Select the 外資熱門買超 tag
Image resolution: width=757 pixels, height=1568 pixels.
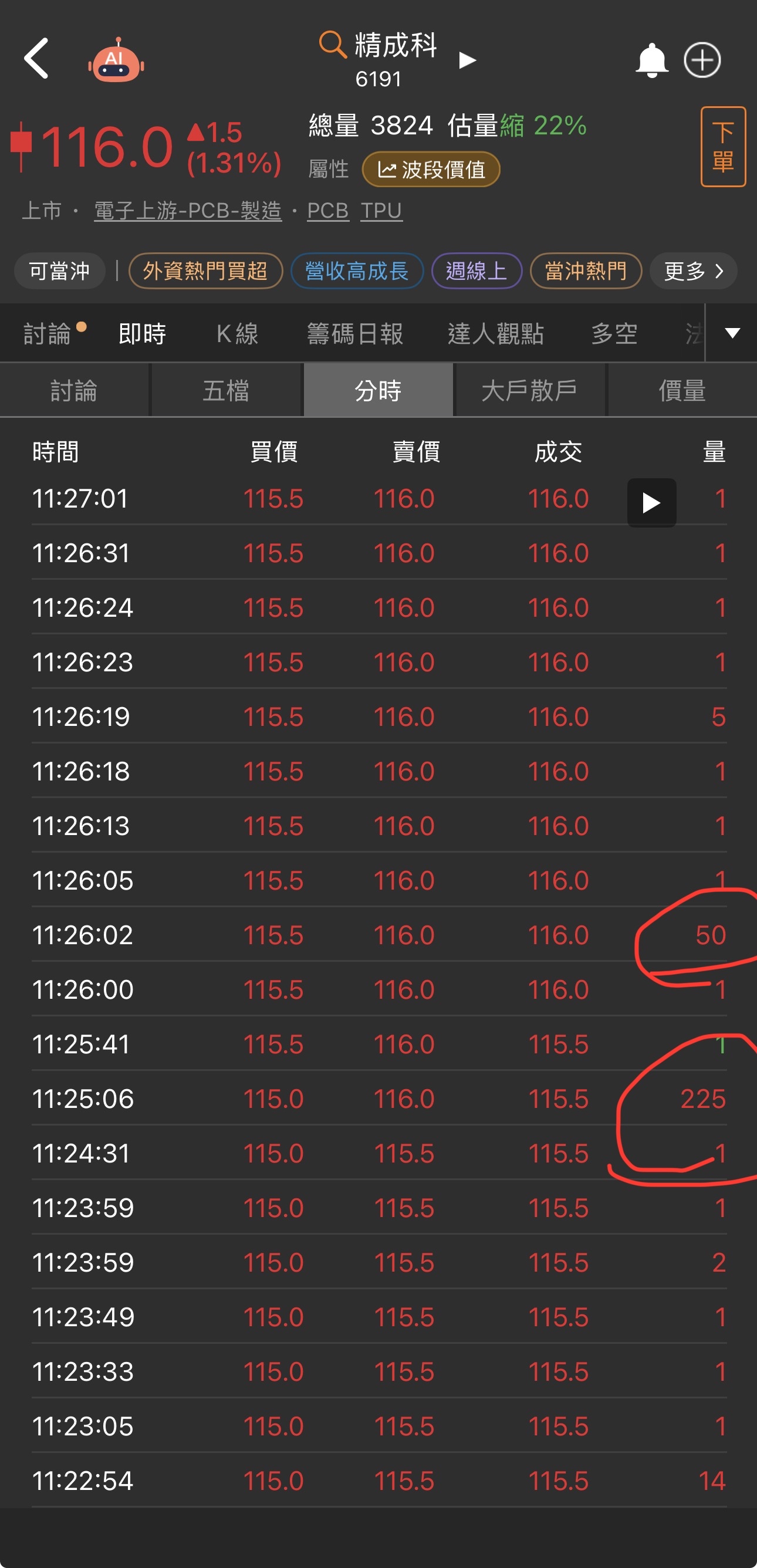coord(205,271)
